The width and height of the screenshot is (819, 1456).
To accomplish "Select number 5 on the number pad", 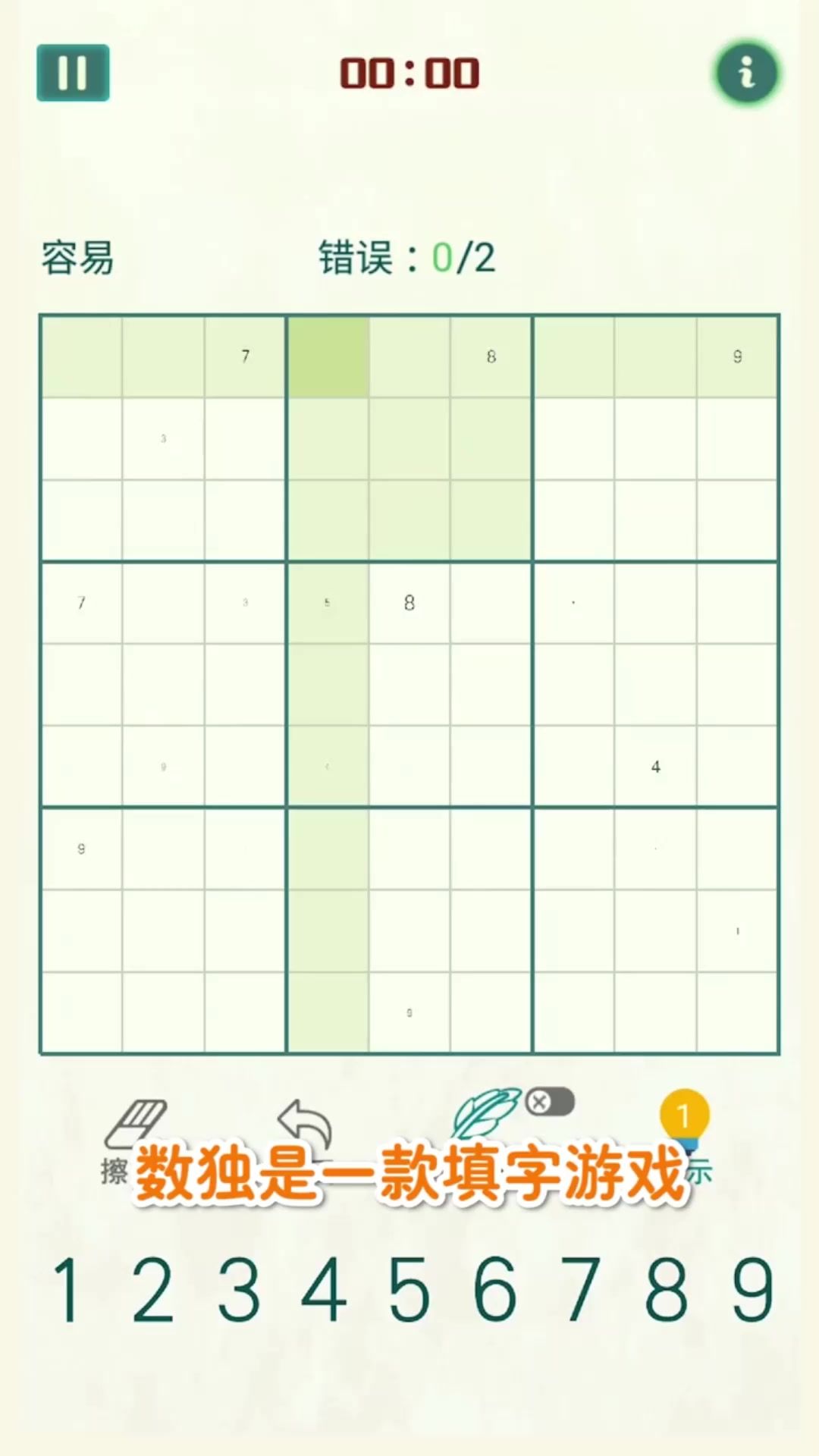I will coord(409,1290).
